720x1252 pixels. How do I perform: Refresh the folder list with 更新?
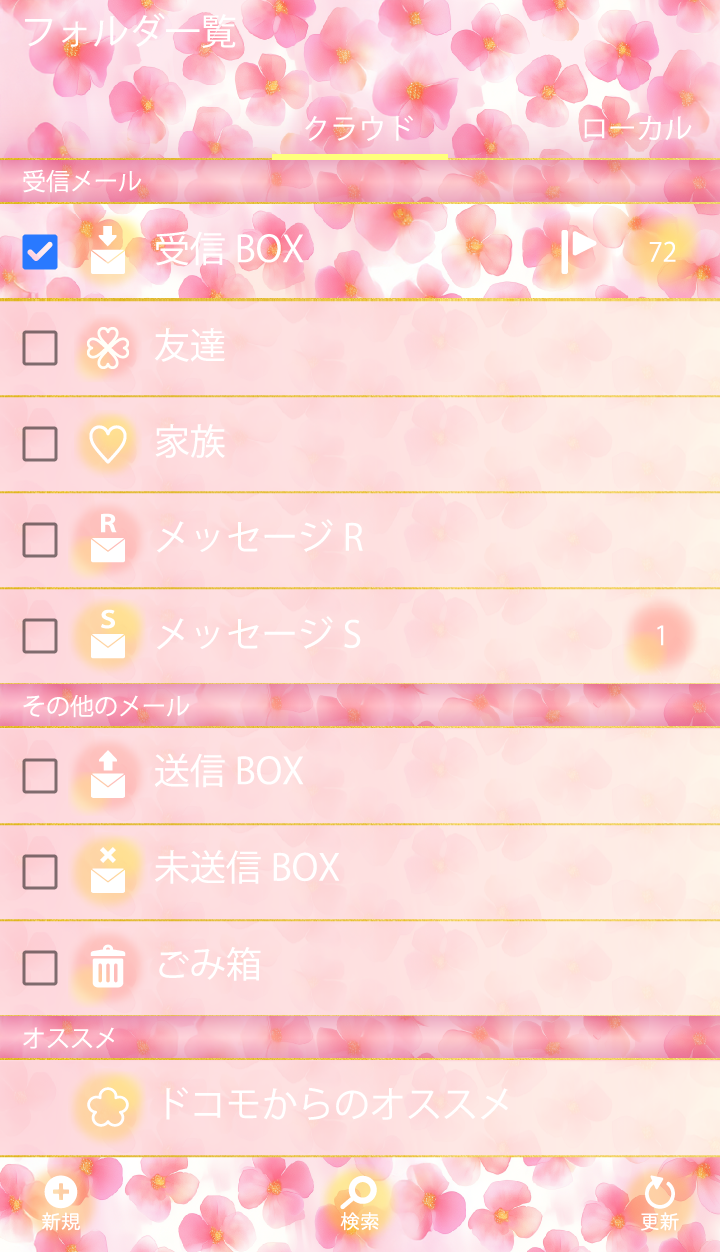pyautogui.click(x=659, y=1203)
